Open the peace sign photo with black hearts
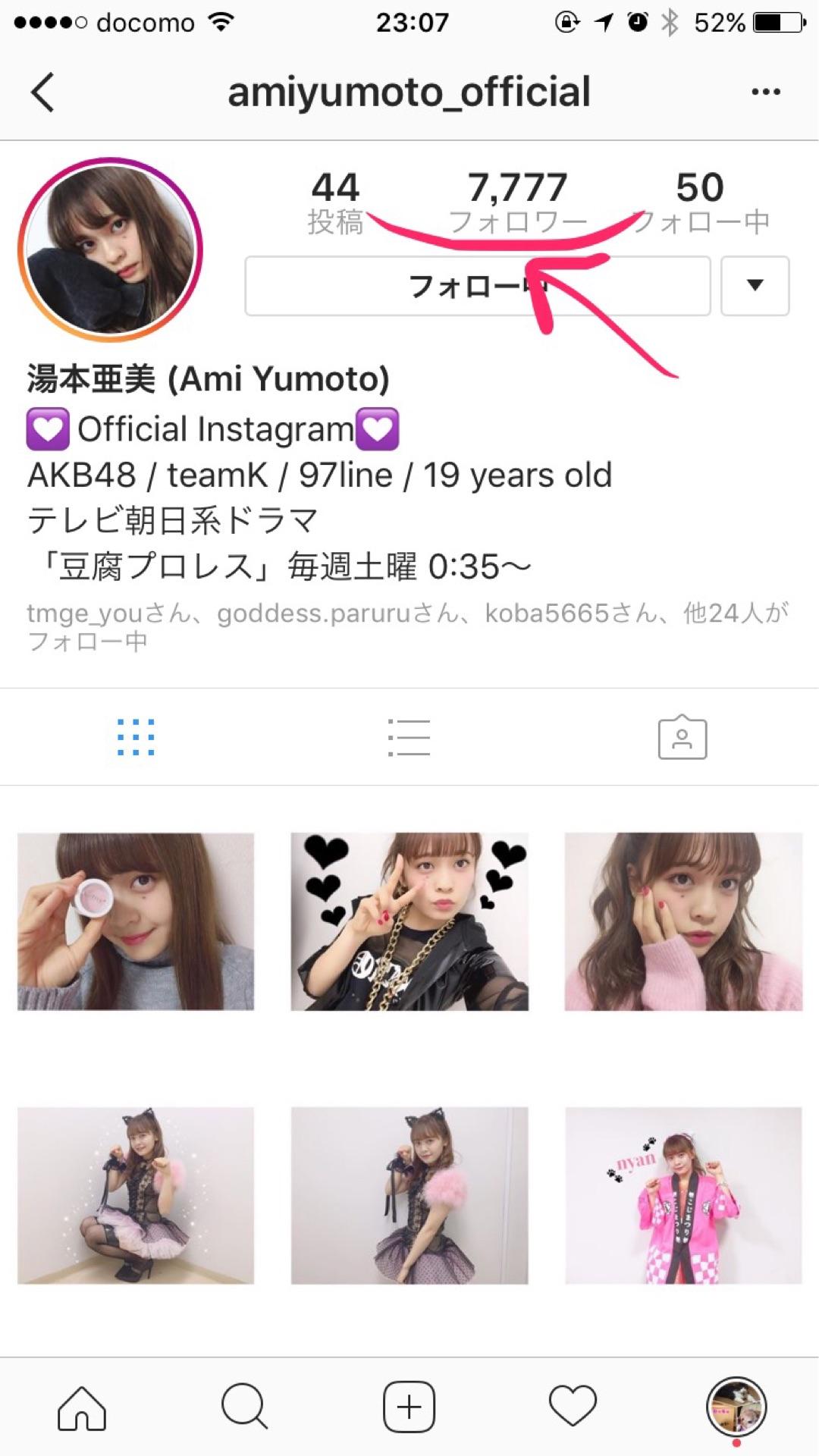819x1456 pixels. [409, 921]
